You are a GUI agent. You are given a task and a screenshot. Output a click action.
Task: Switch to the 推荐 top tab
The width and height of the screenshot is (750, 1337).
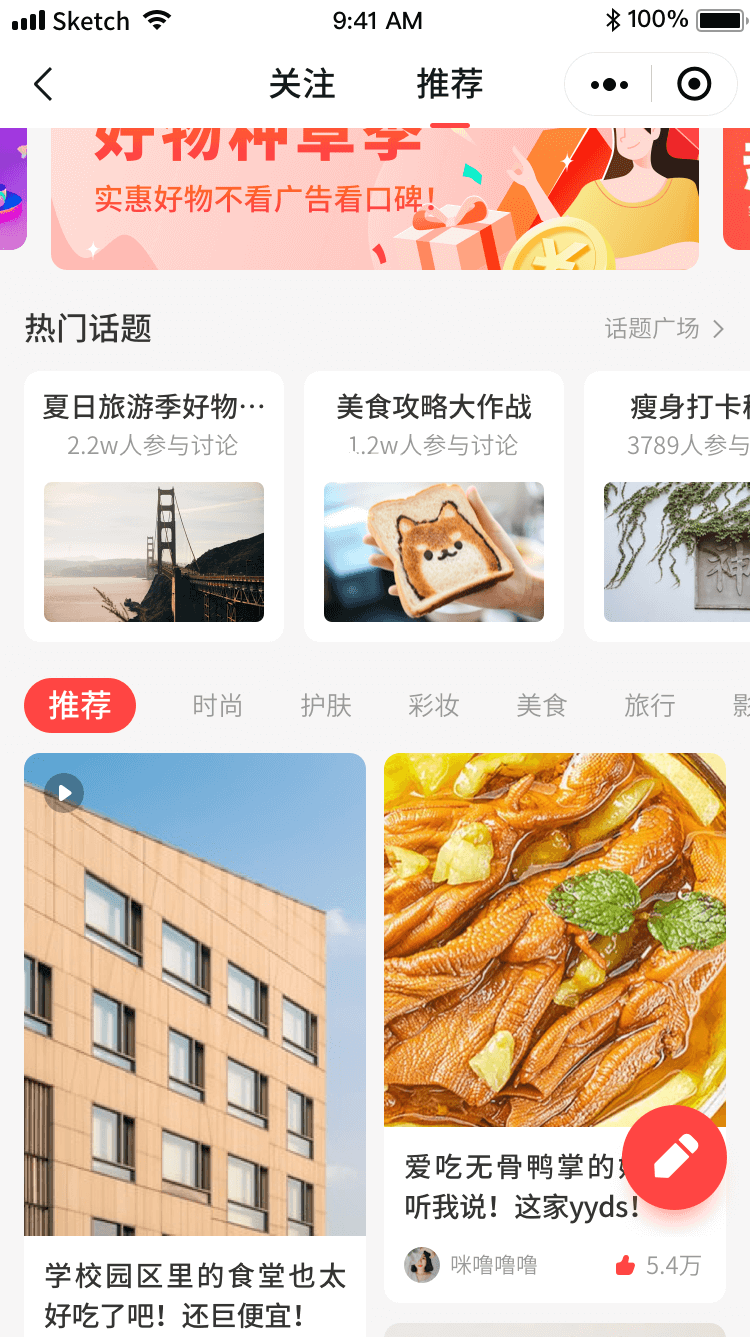(449, 84)
